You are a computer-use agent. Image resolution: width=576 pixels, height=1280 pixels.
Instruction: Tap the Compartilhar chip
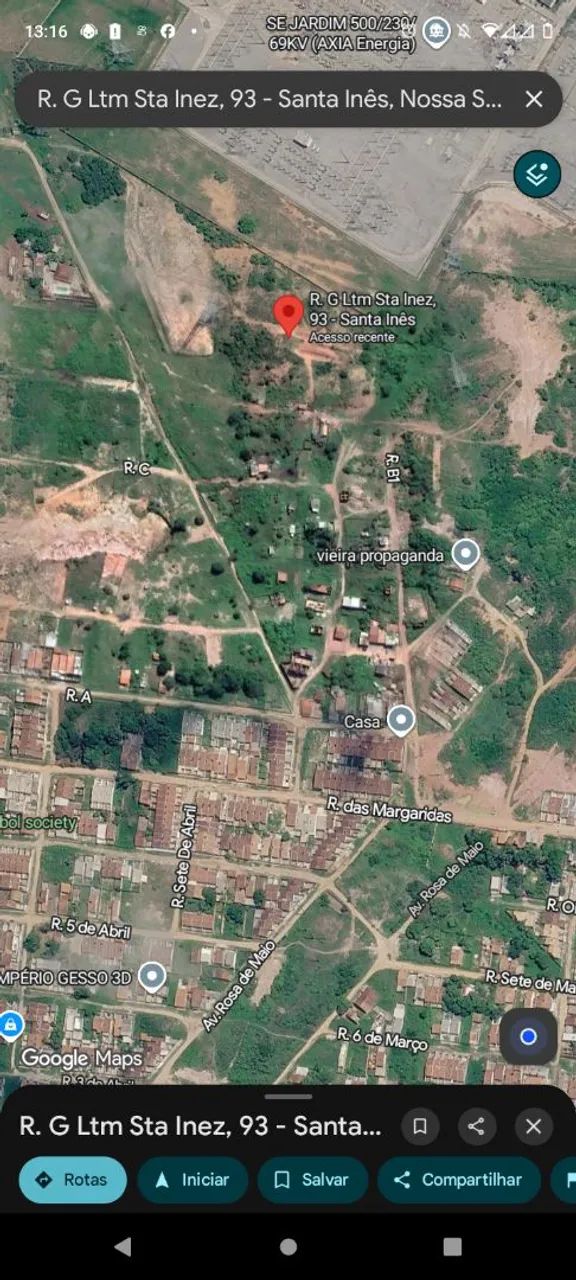(x=459, y=1180)
